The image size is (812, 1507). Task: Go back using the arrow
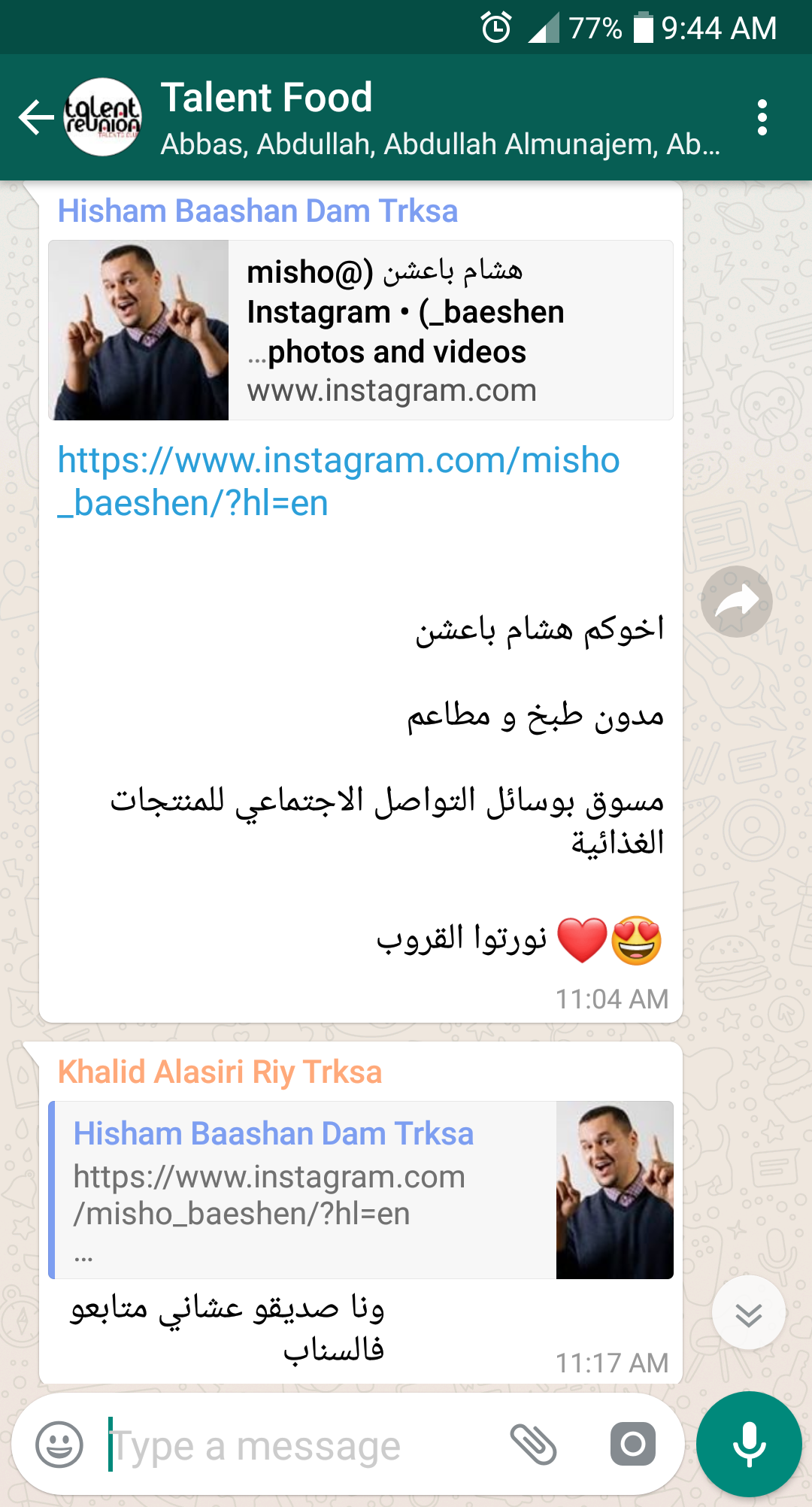36,118
